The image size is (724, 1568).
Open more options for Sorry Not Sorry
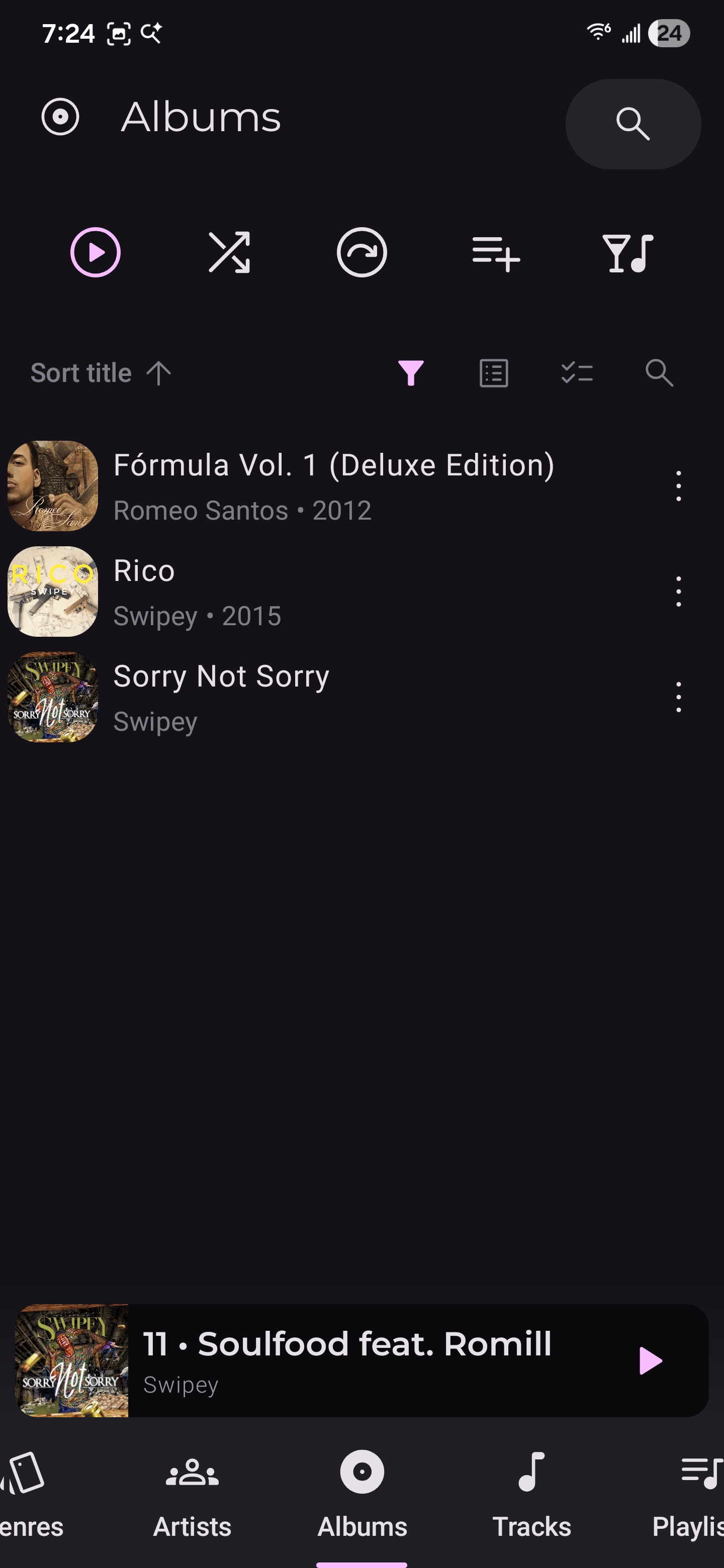[x=678, y=697]
